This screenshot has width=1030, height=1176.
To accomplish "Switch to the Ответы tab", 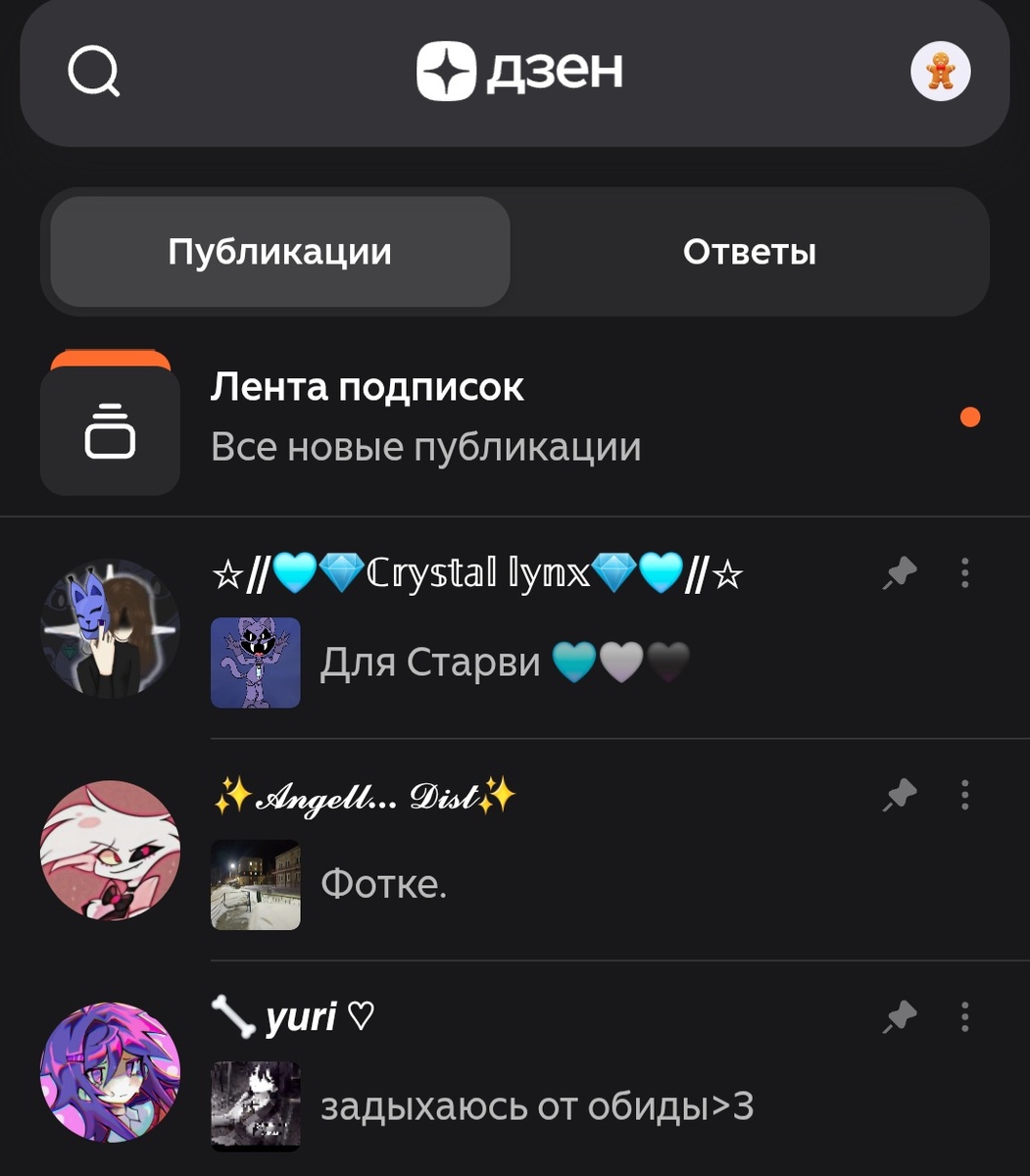I will coord(749,252).
